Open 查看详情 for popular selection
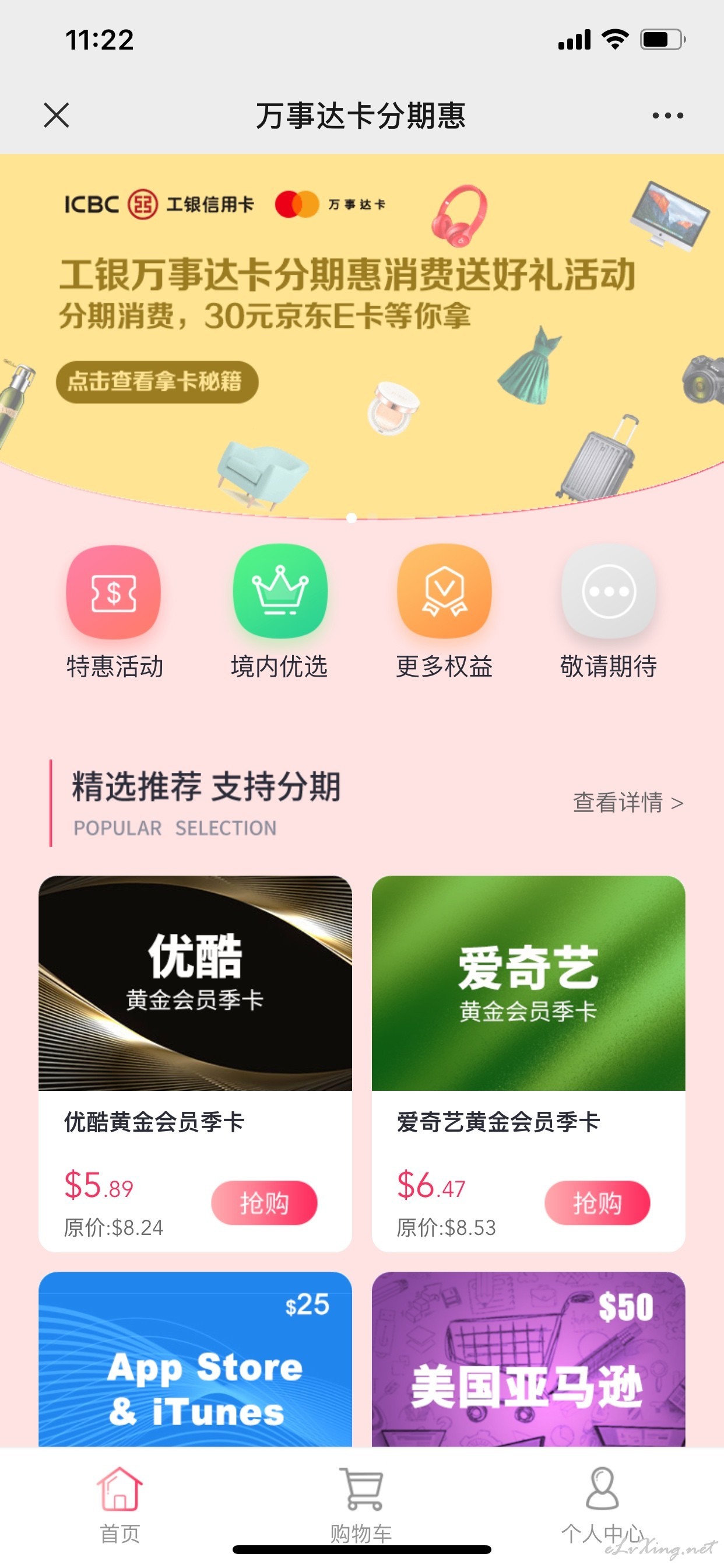This screenshot has height=1568, width=724. [x=628, y=802]
